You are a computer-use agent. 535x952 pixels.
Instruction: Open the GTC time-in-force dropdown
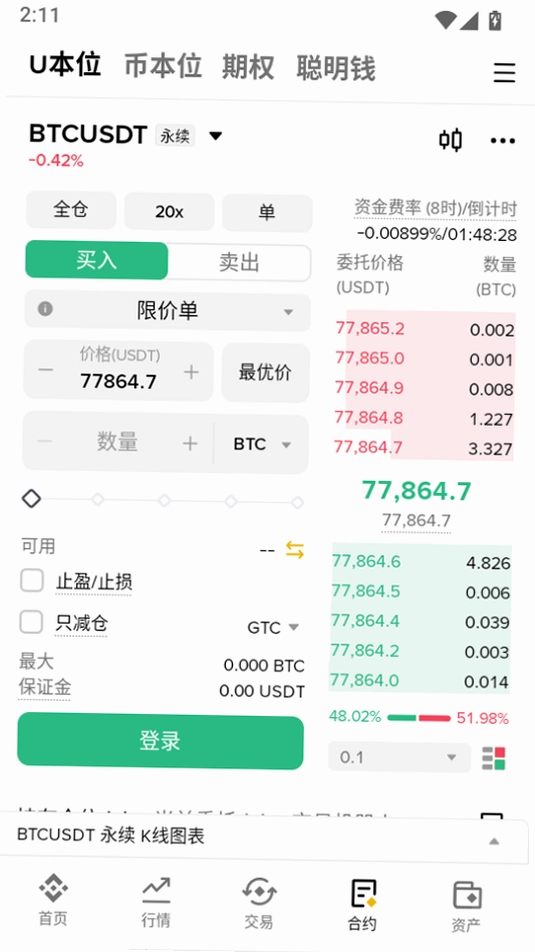coord(273,628)
